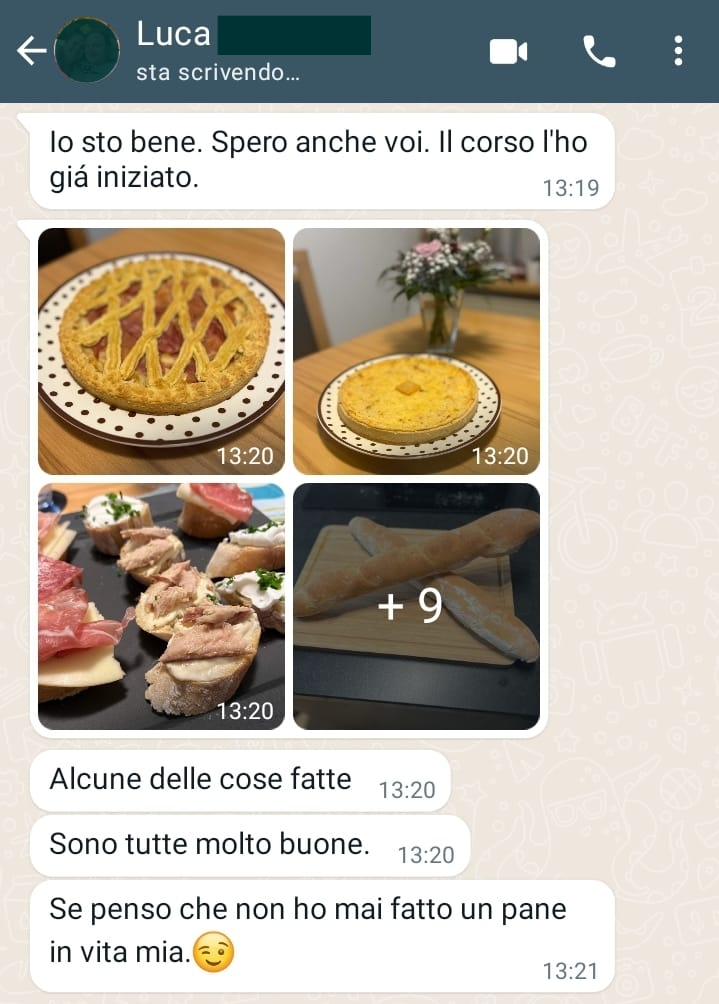The image size is (719, 1004).
Task: Open the +9 baguette photo tile
Action: pos(416,607)
